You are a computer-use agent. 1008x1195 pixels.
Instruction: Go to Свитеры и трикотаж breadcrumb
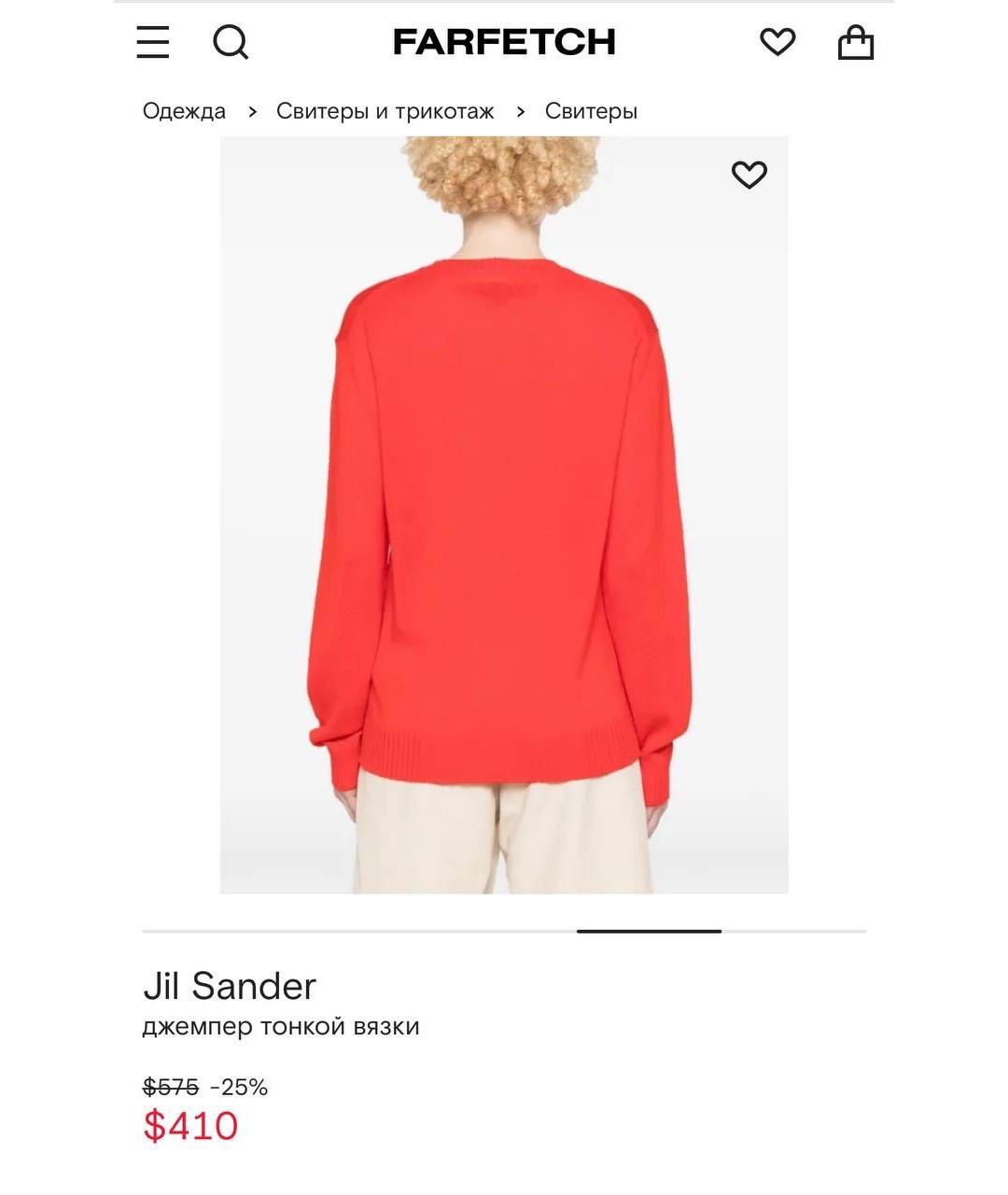385,111
